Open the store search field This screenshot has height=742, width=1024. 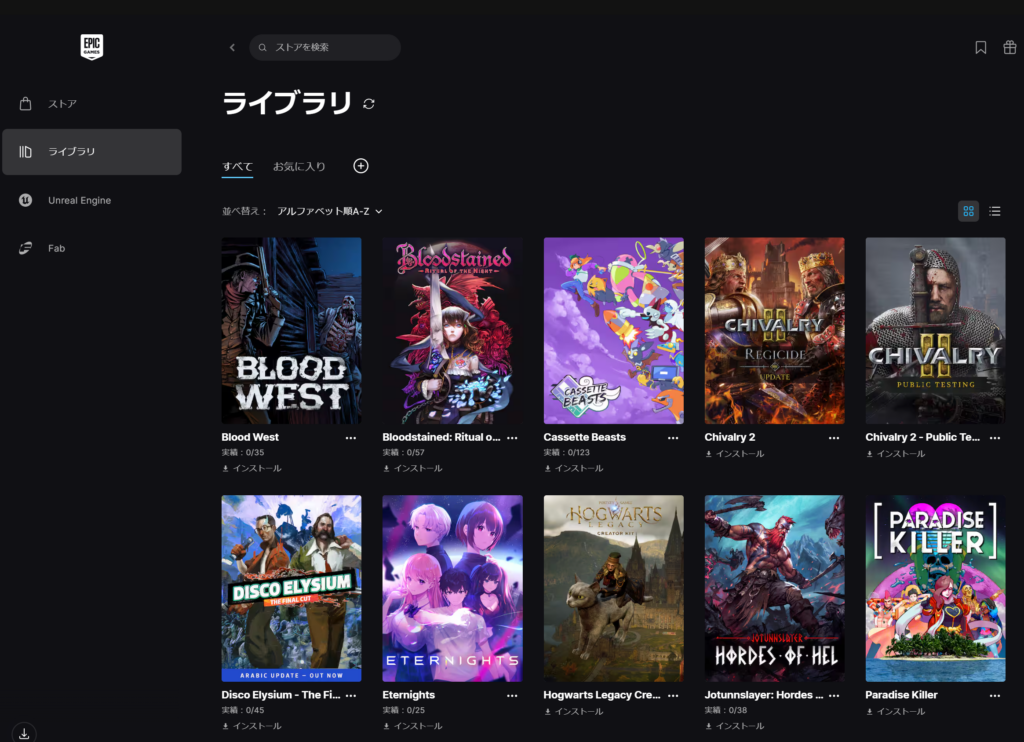tap(325, 47)
